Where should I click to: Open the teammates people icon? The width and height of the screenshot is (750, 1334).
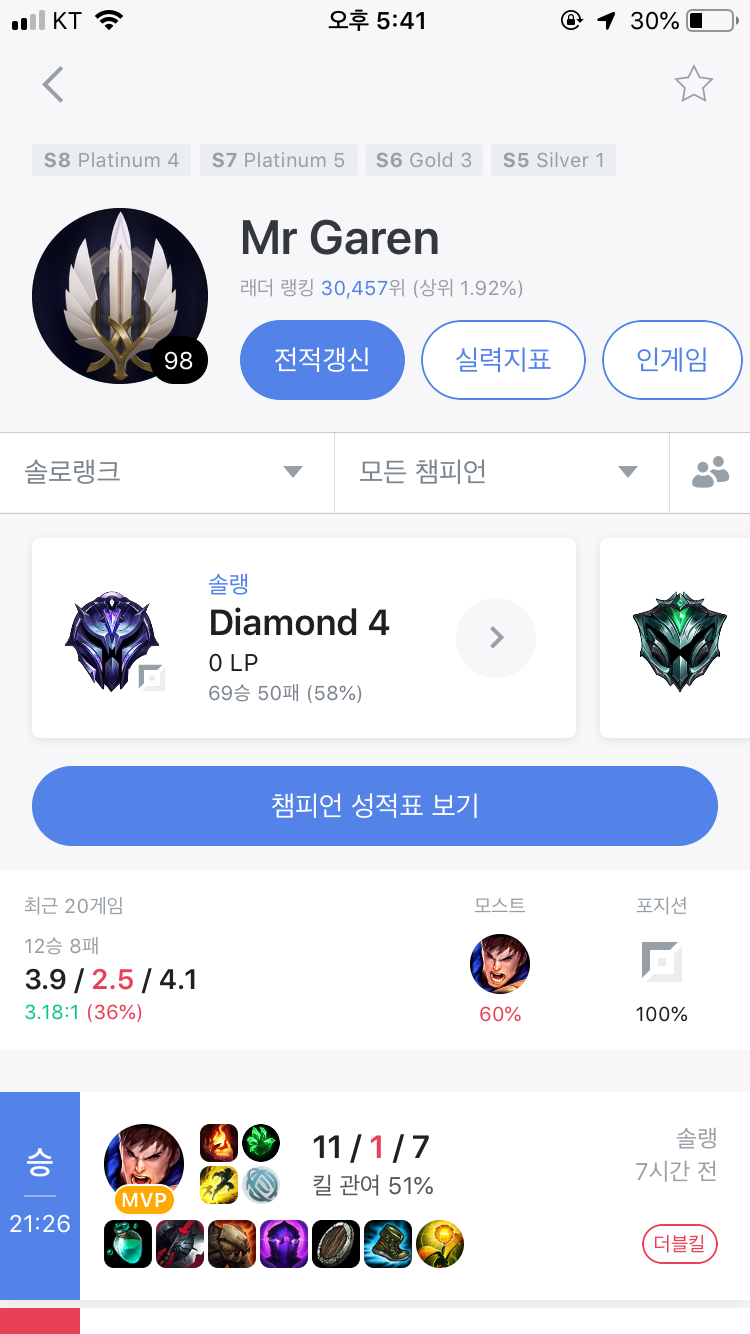pyautogui.click(x=710, y=472)
